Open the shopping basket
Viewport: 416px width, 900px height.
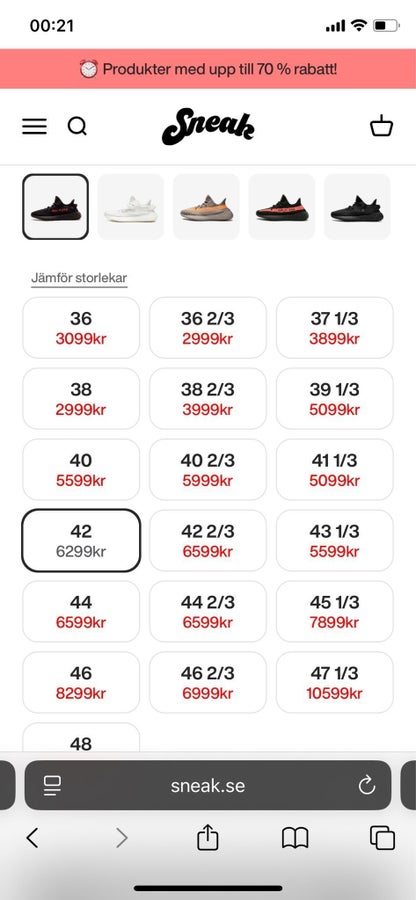[382, 126]
